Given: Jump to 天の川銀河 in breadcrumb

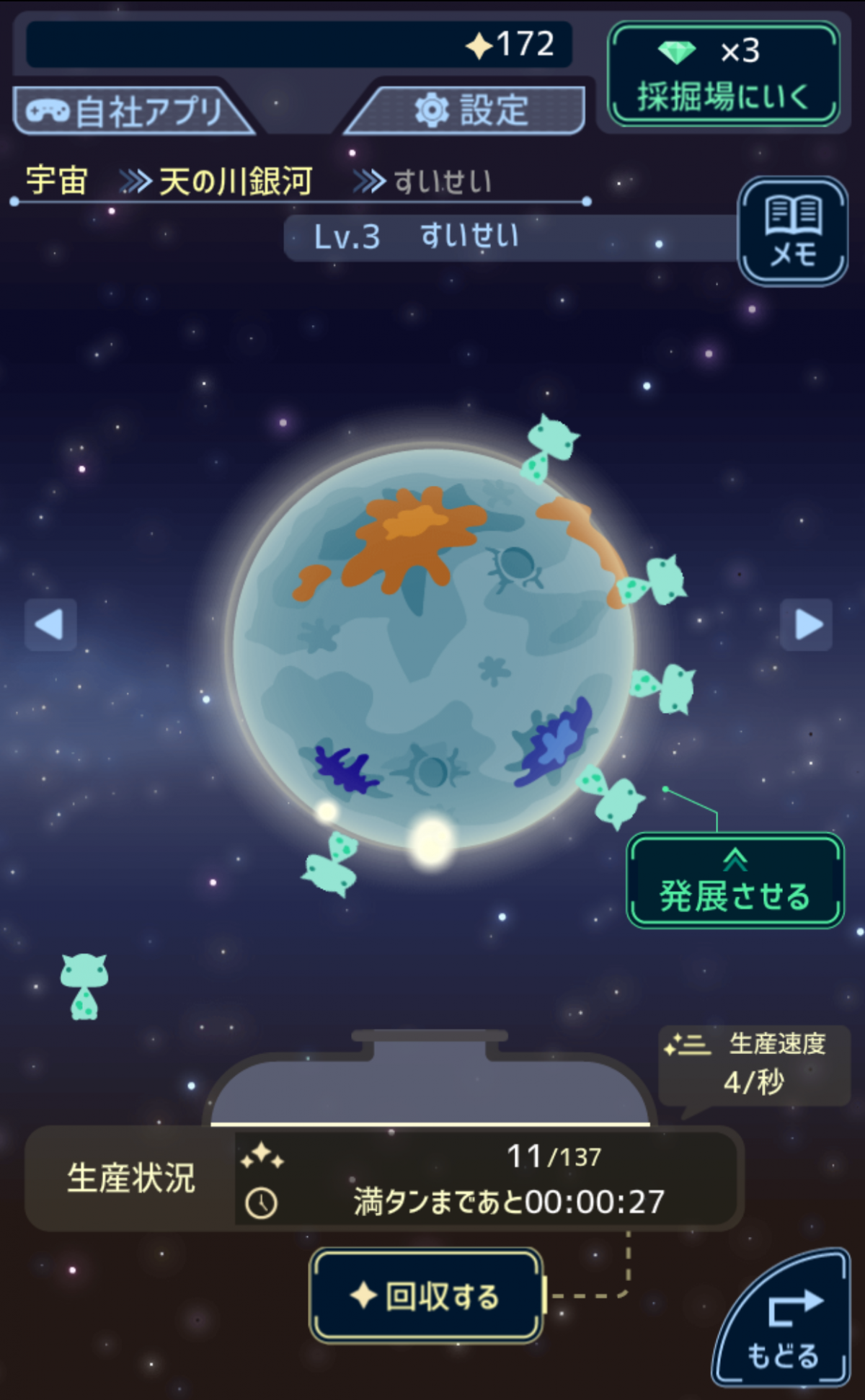Looking at the screenshot, I should [x=235, y=181].
